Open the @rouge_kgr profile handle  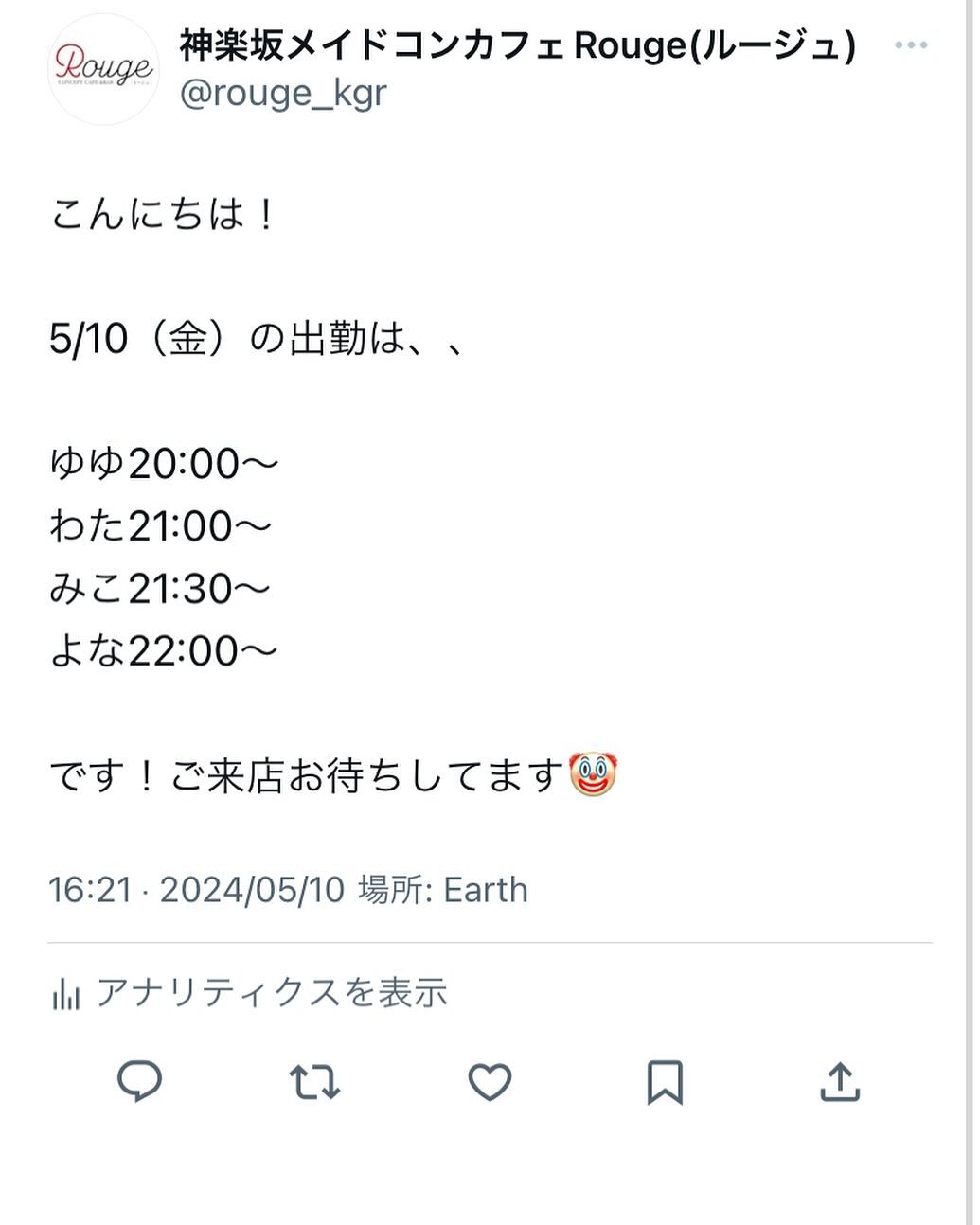coord(283,94)
